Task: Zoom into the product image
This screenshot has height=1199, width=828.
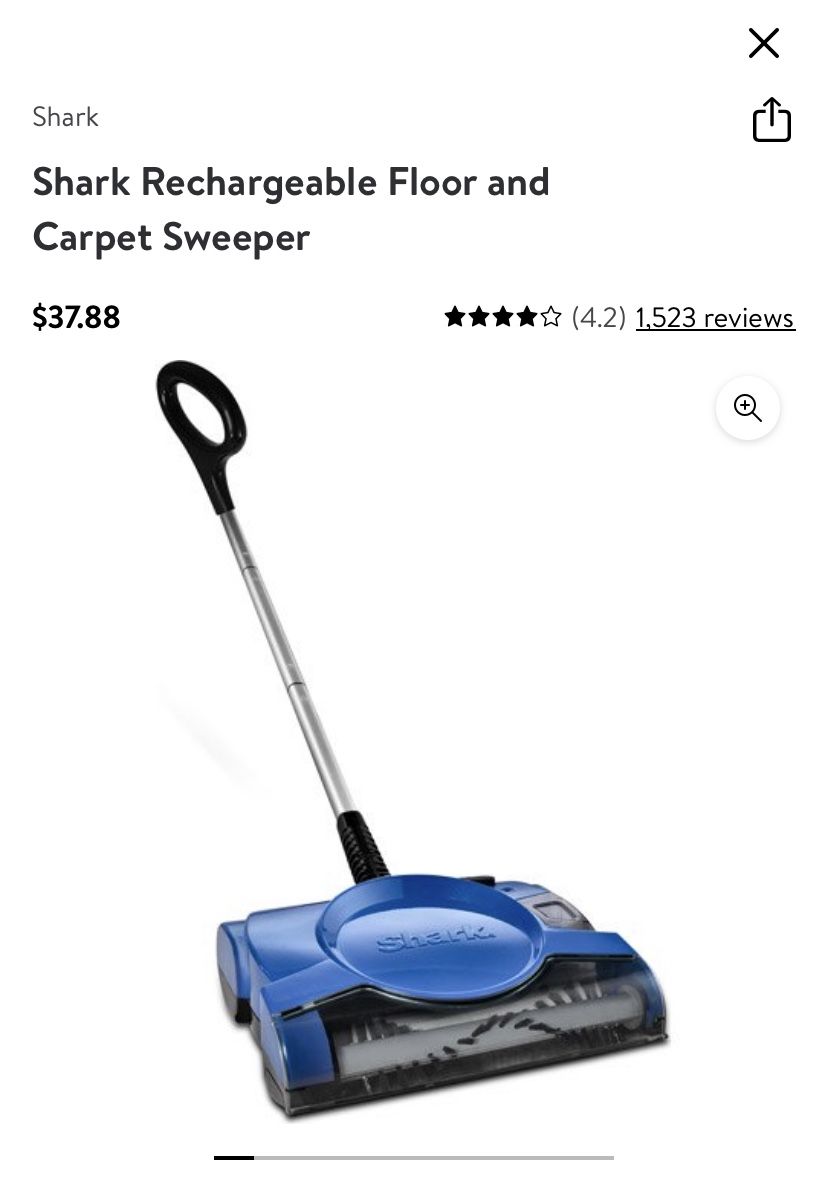Action: [747, 408]
